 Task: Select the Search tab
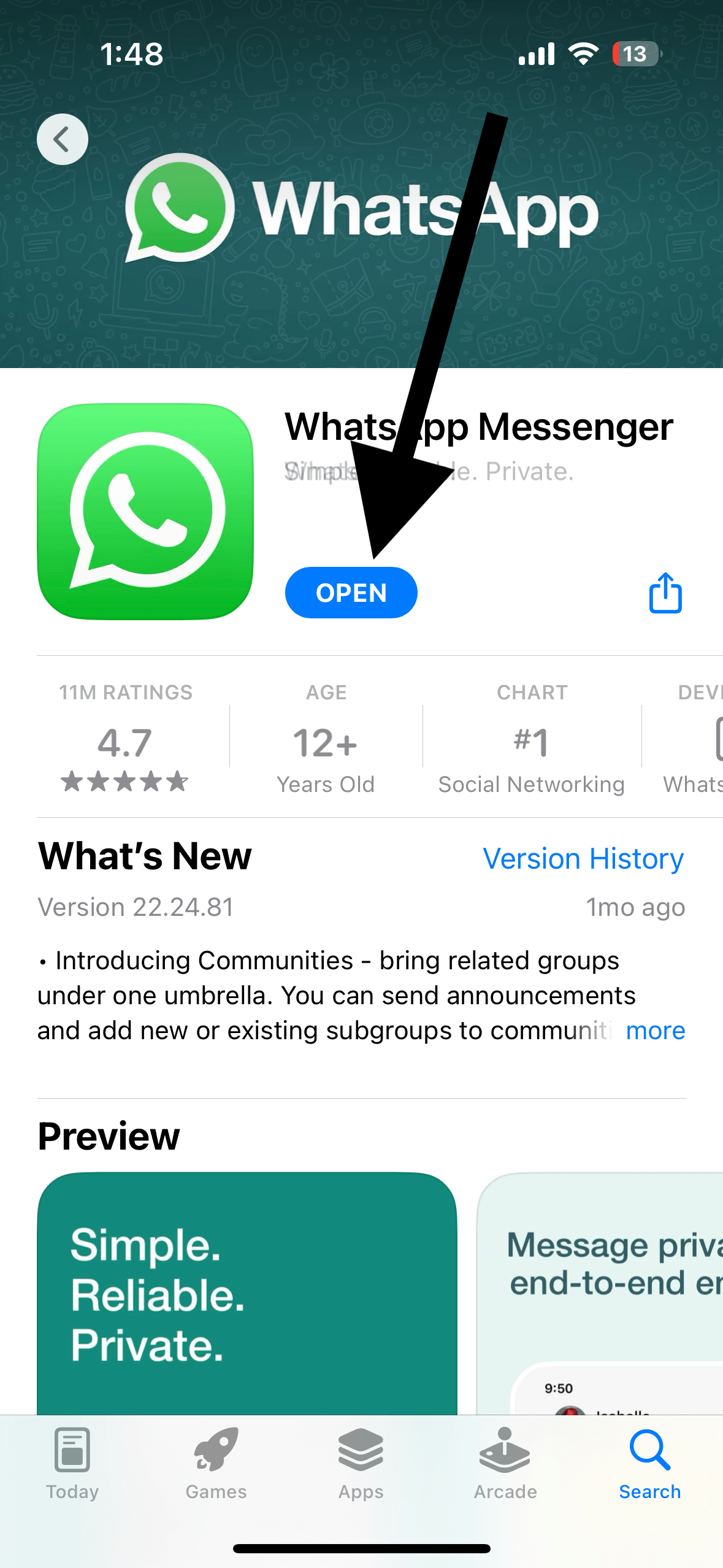pyautogui.click(x=650, y=1464)
